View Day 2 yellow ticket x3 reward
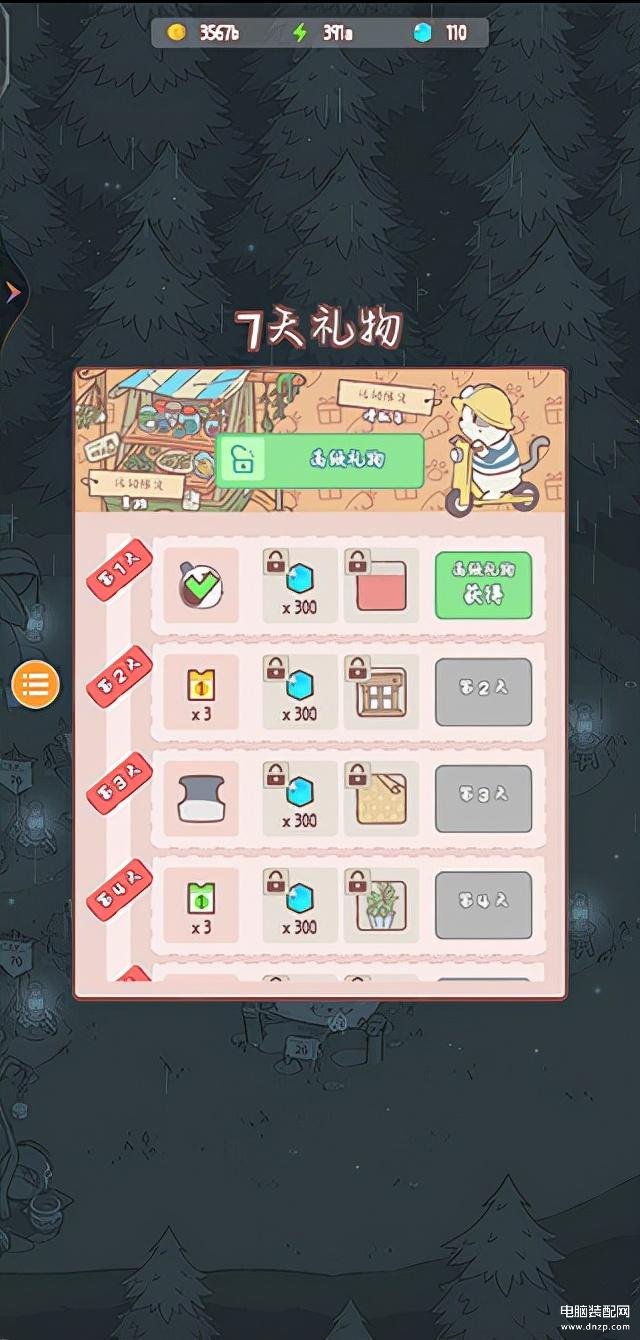The width and height of the screenshot is (640, 1340). [201, 692]
